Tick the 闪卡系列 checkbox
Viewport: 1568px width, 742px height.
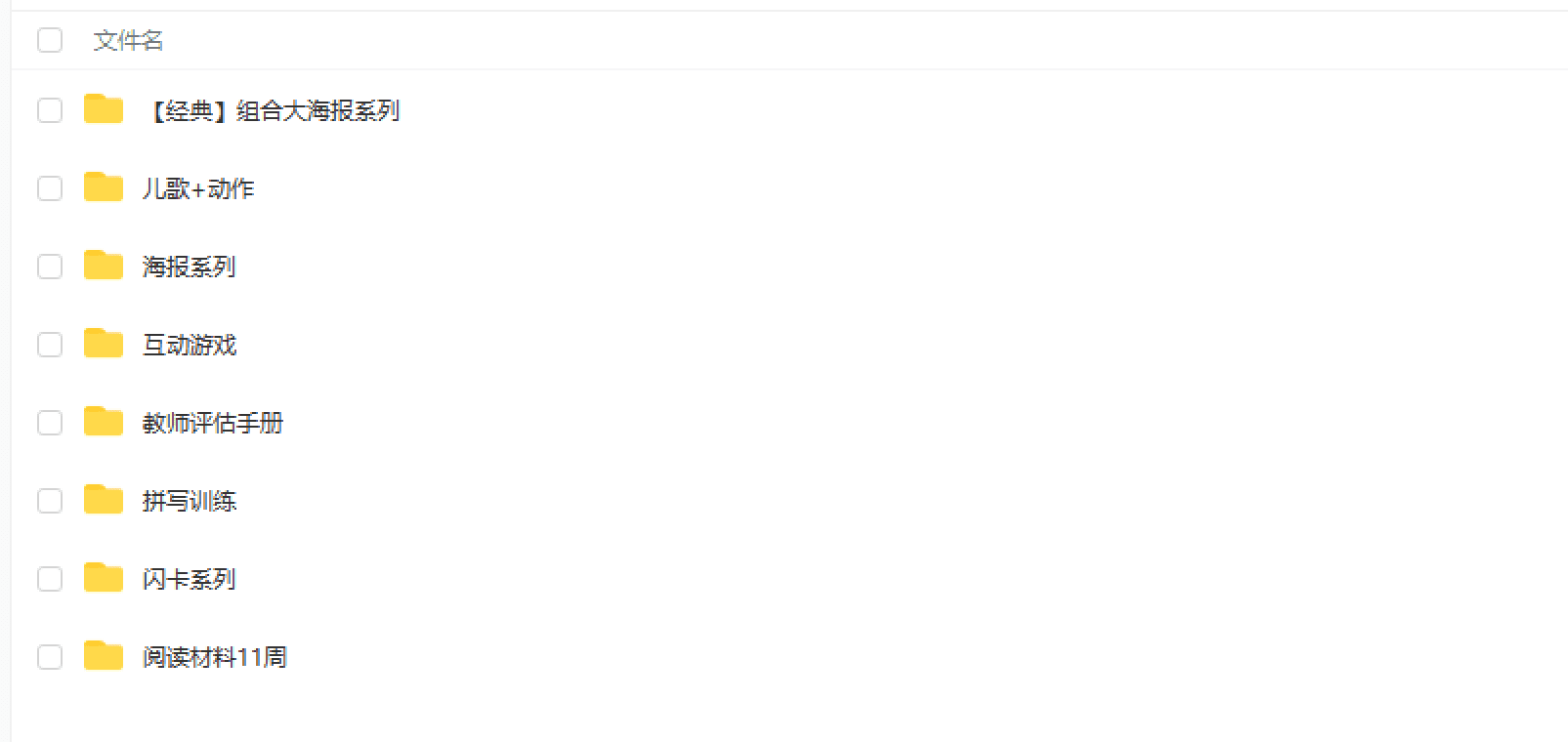click(50, 579)
